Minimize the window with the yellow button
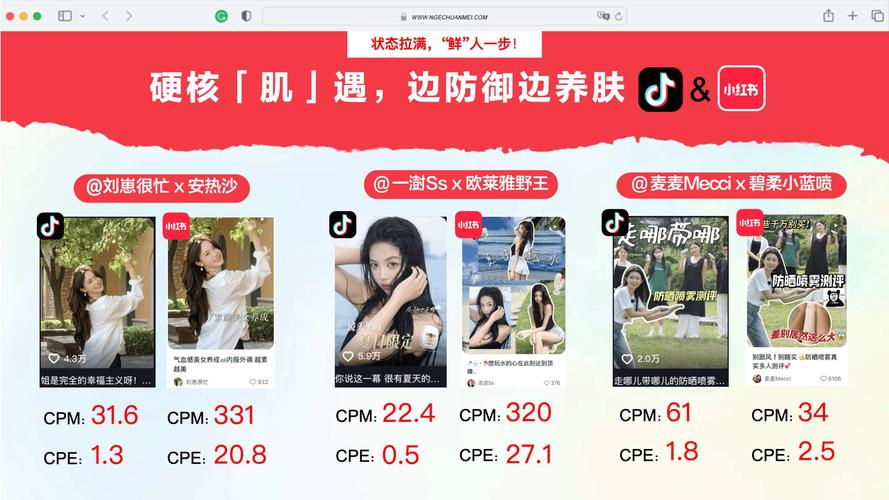This screenshot has width=889, height=500. [x=24, y=16]
